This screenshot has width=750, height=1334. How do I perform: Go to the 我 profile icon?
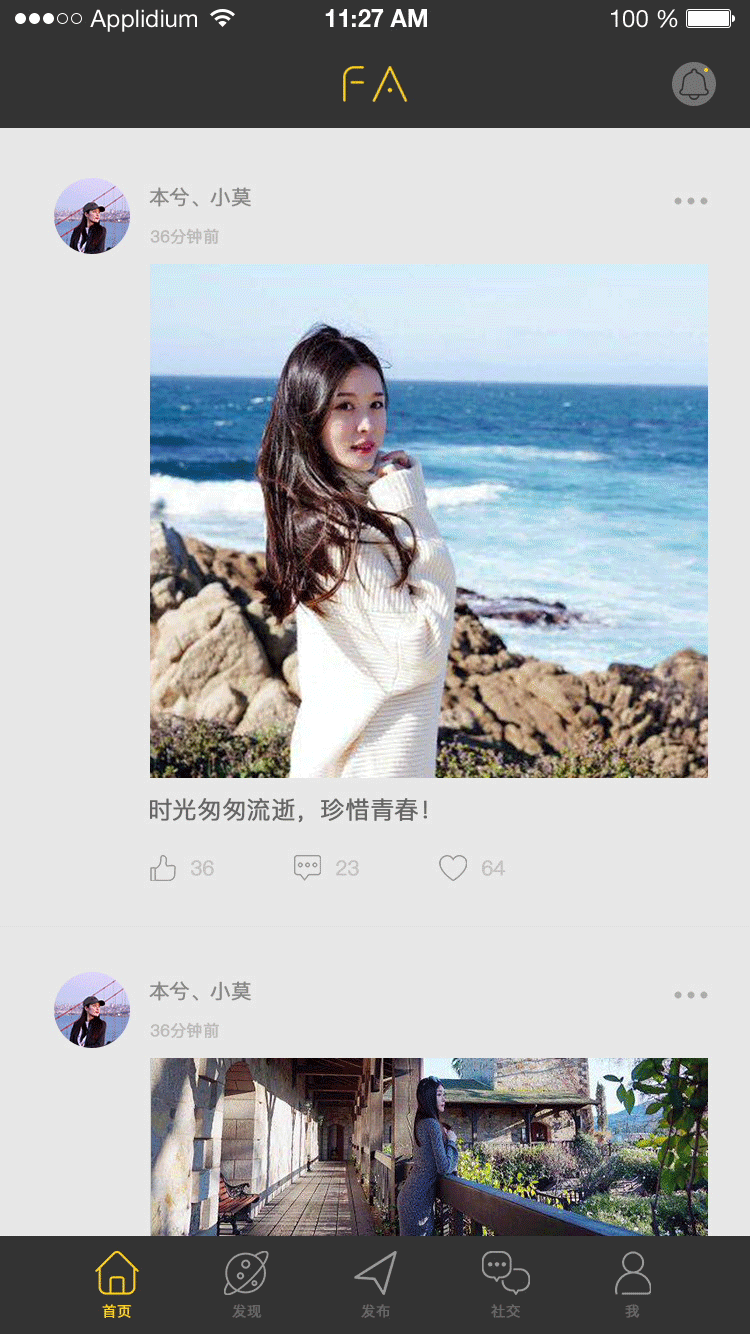(x=633, y=1272)
